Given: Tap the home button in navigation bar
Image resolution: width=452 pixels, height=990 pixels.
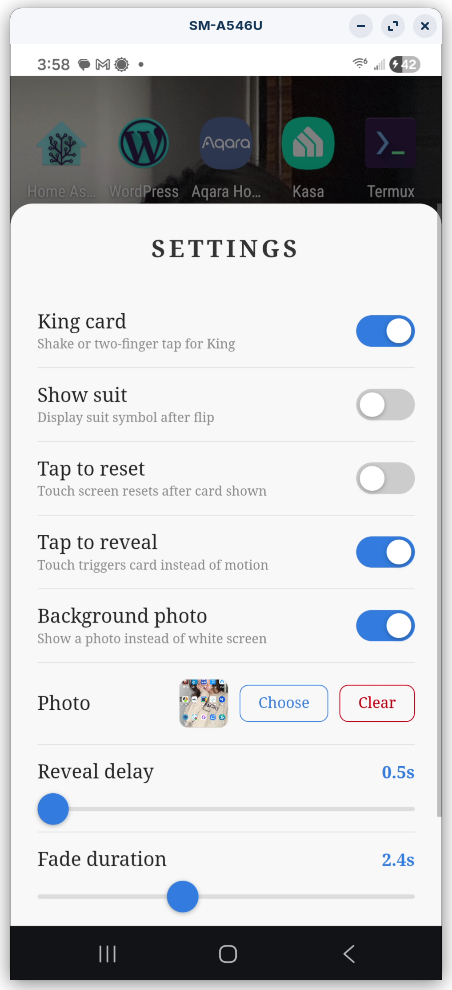Looking at the screenshot, I should click(227, 954).
